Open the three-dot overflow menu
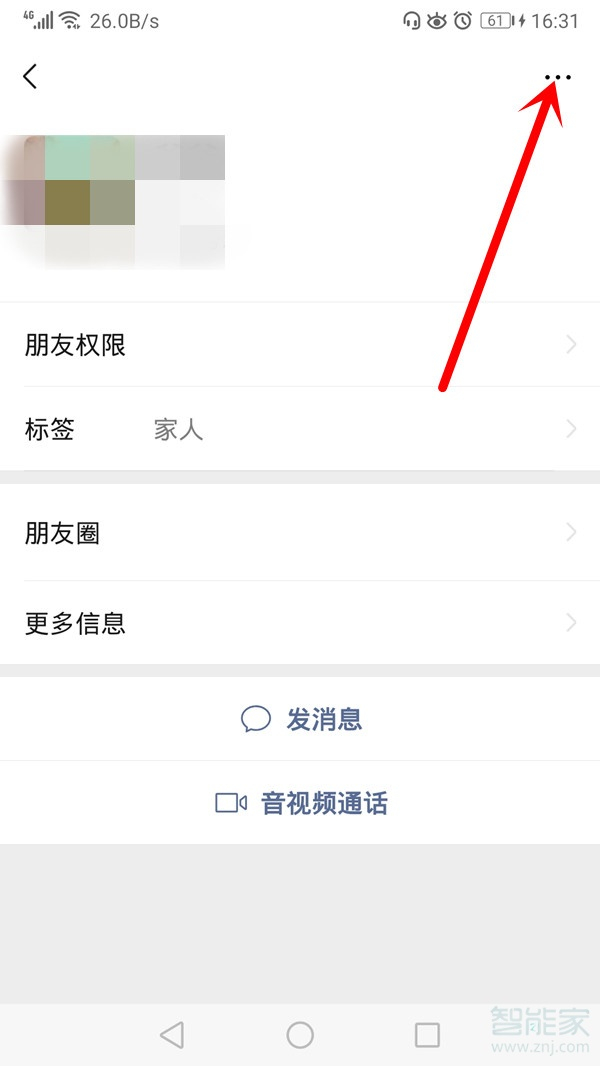Screen dimensions: 600x1066 point(557,77)
